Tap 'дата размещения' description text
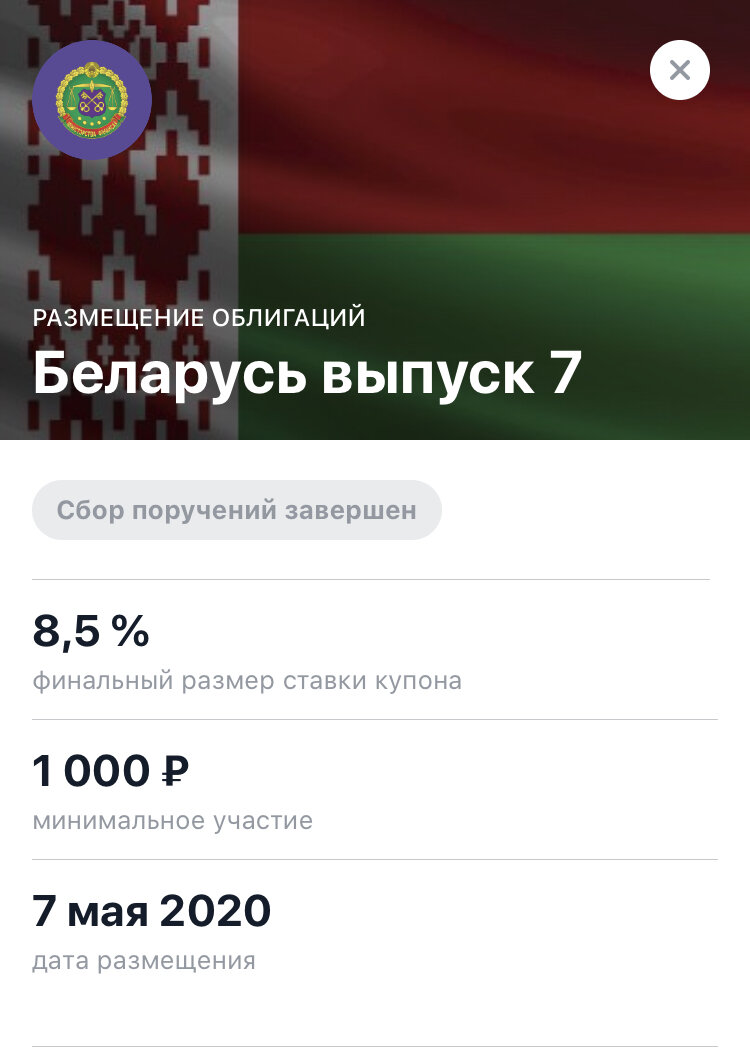 click(x=144, y=961)
